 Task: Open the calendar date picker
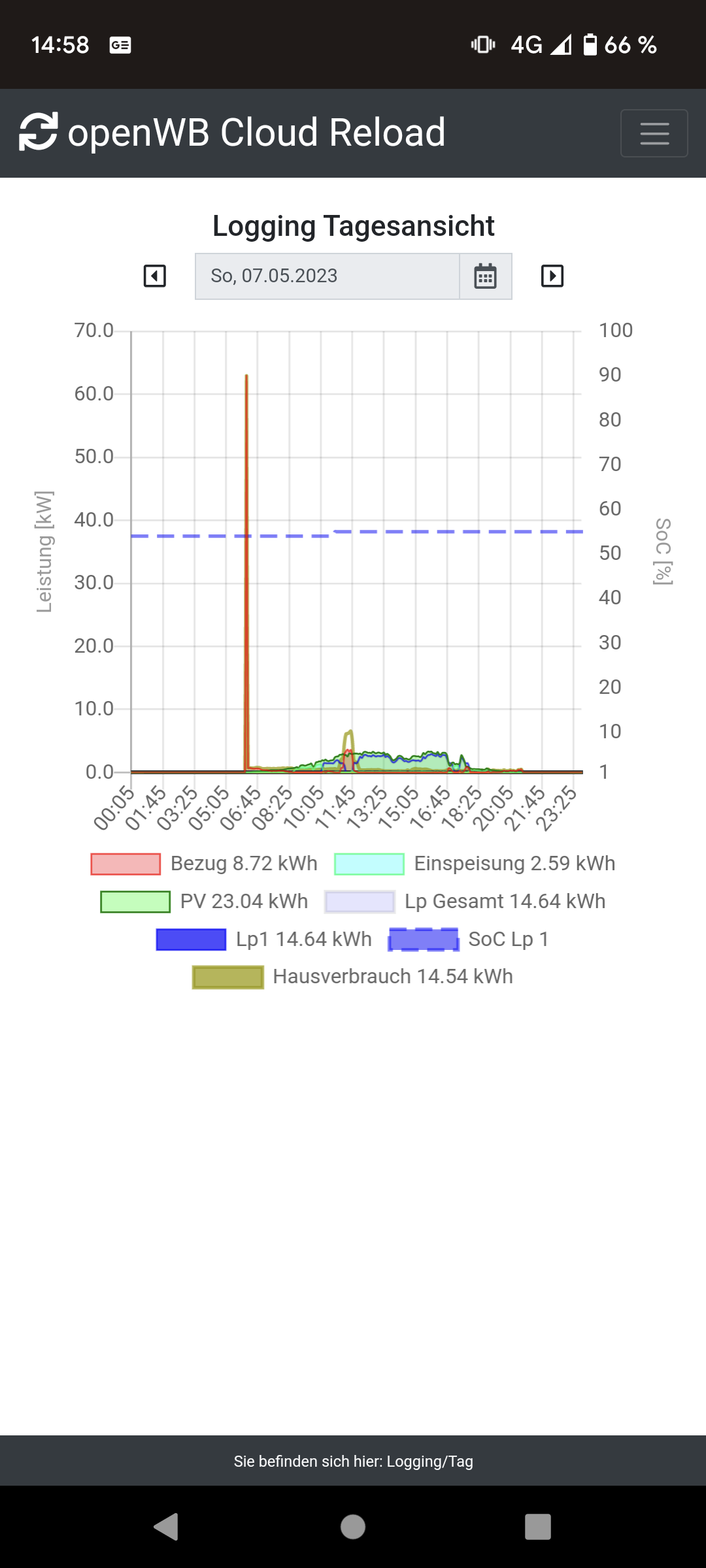pyautogui.click(x=485, y=276)
